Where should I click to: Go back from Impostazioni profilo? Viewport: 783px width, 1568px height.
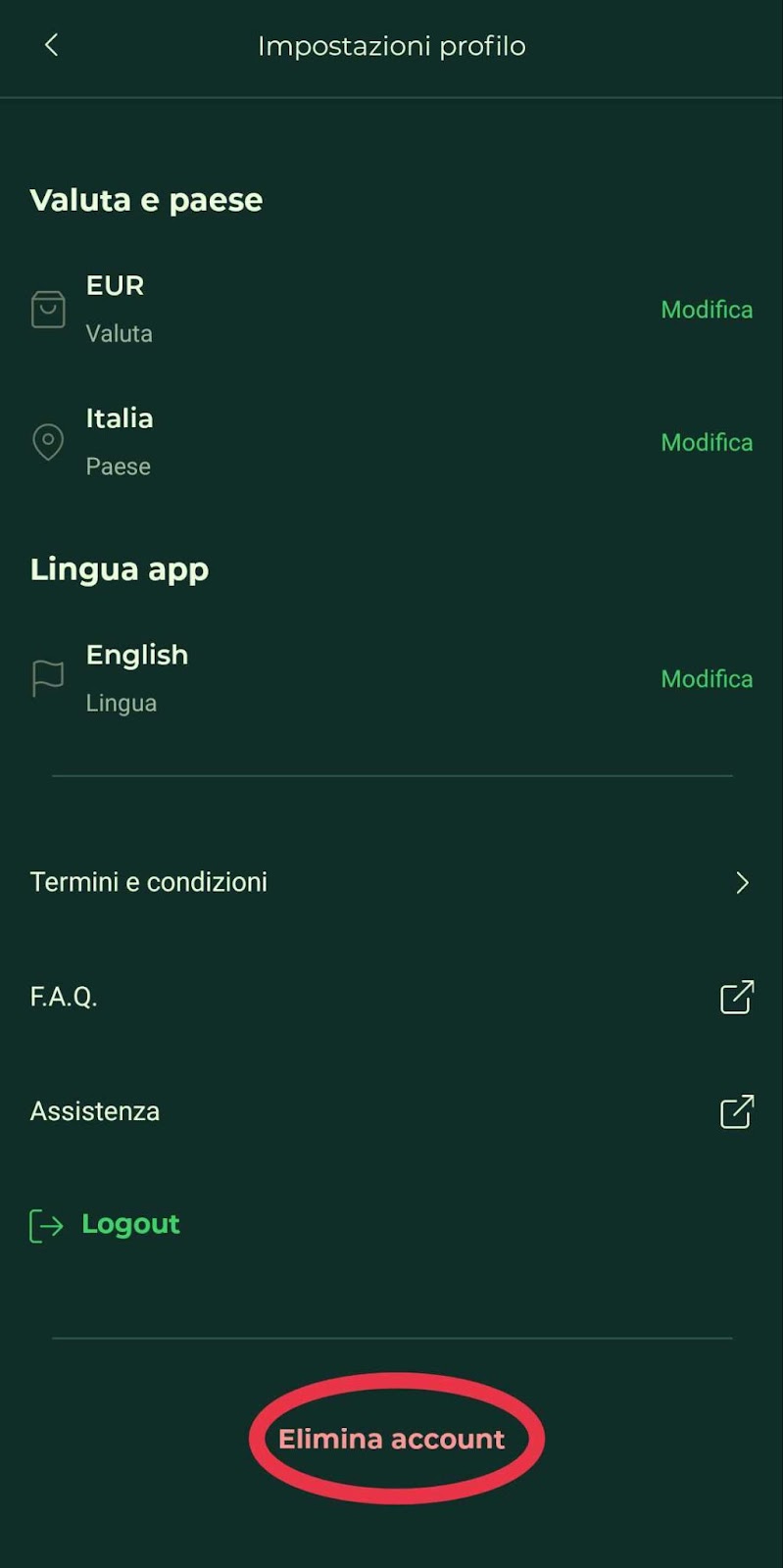[x=52, y=45]
